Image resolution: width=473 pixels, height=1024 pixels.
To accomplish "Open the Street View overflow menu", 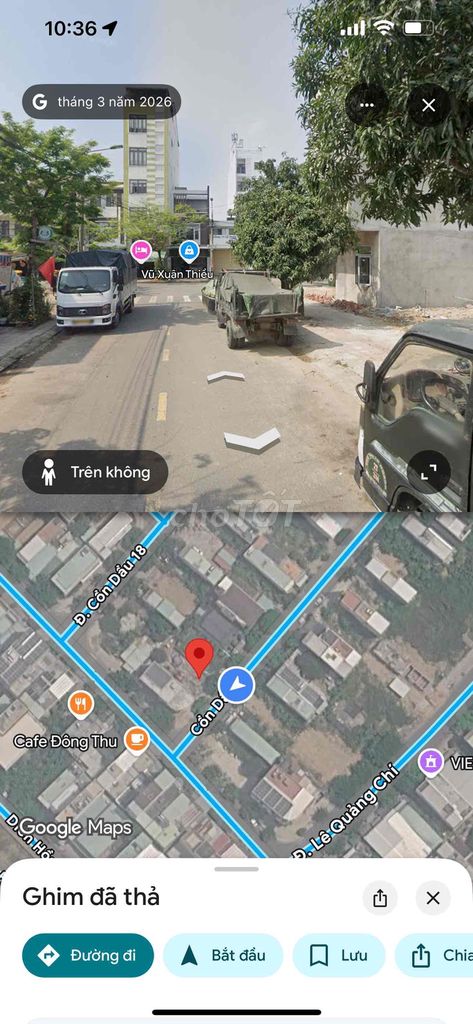I will pos(367,105).
